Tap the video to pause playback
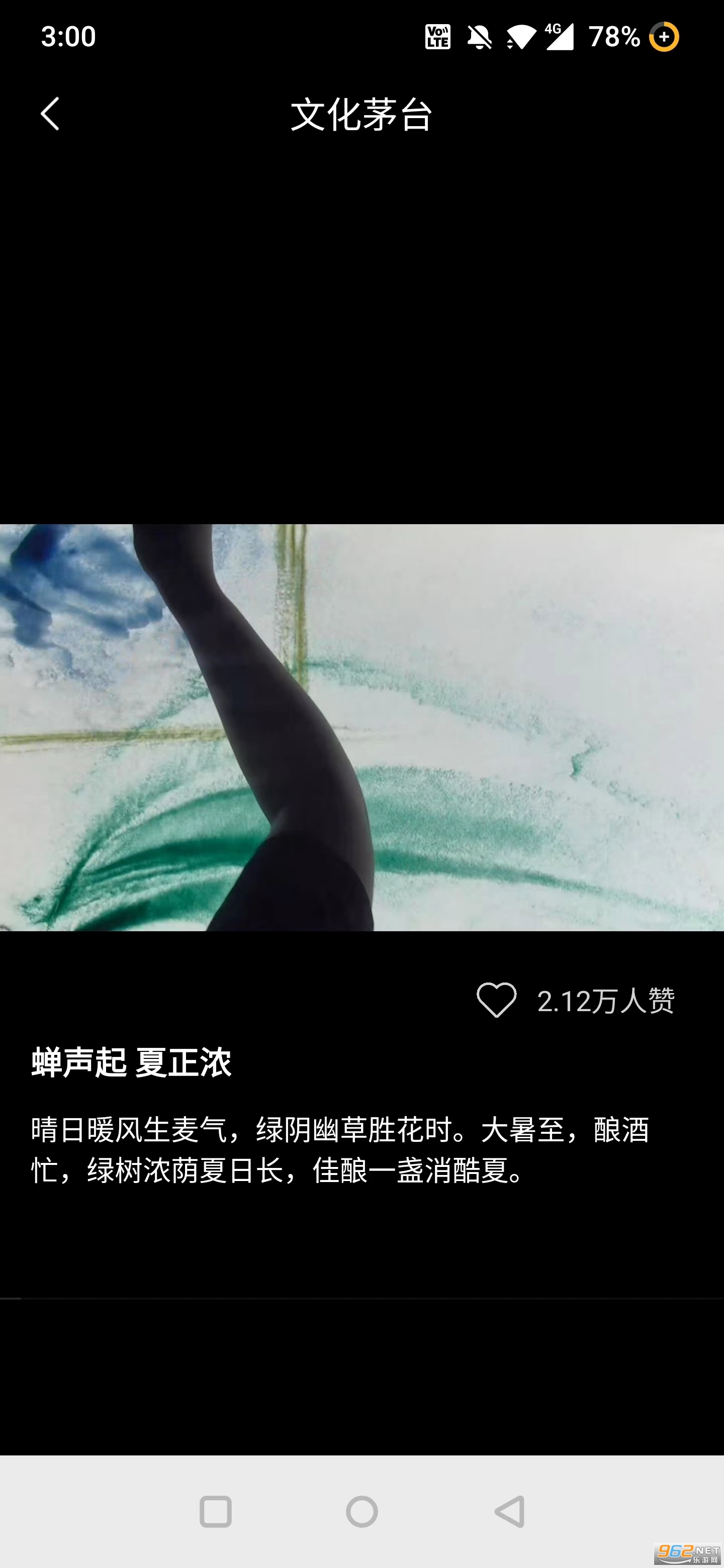Image resolution: width=724 pixels, height=1568 pixels. (361, 727)
